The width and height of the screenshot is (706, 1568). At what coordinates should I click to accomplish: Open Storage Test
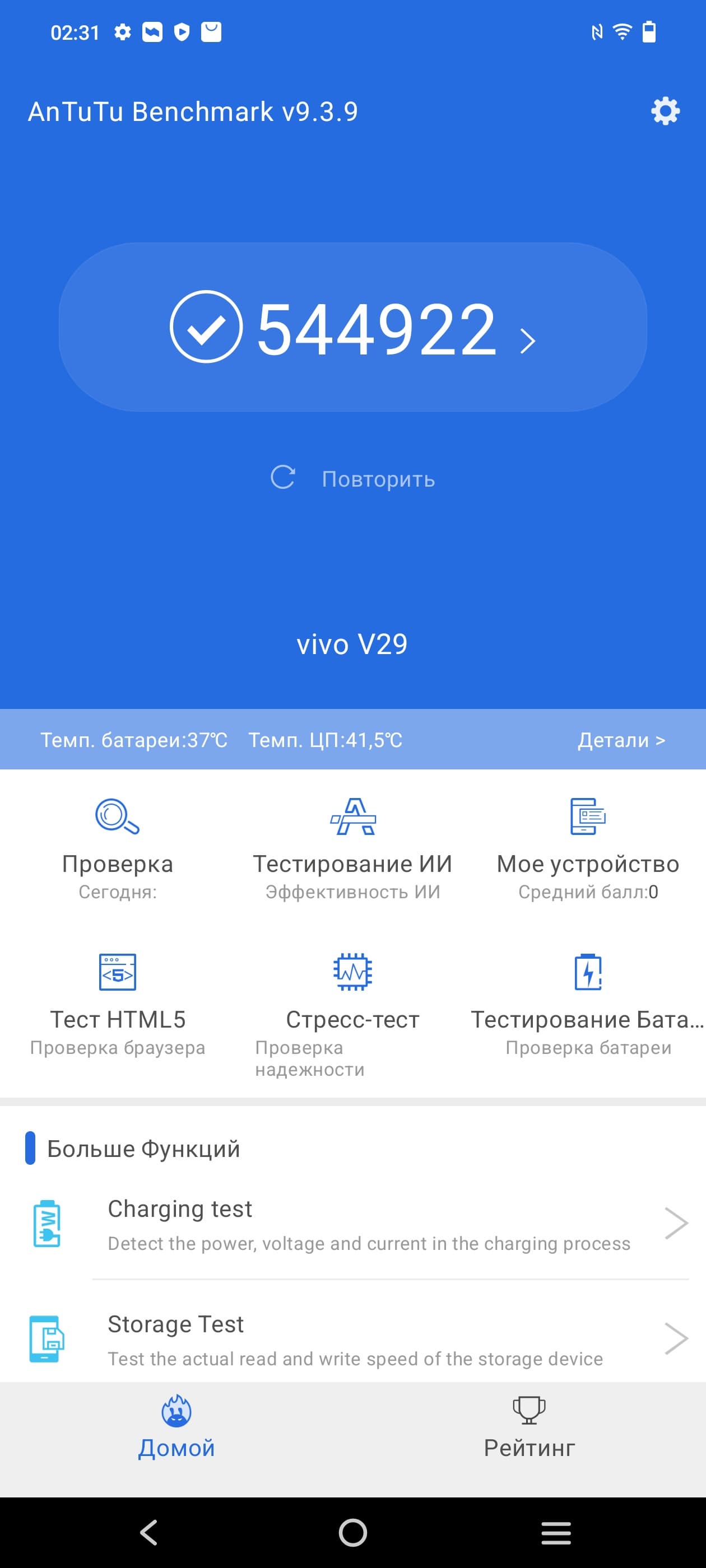point(359,1340)
